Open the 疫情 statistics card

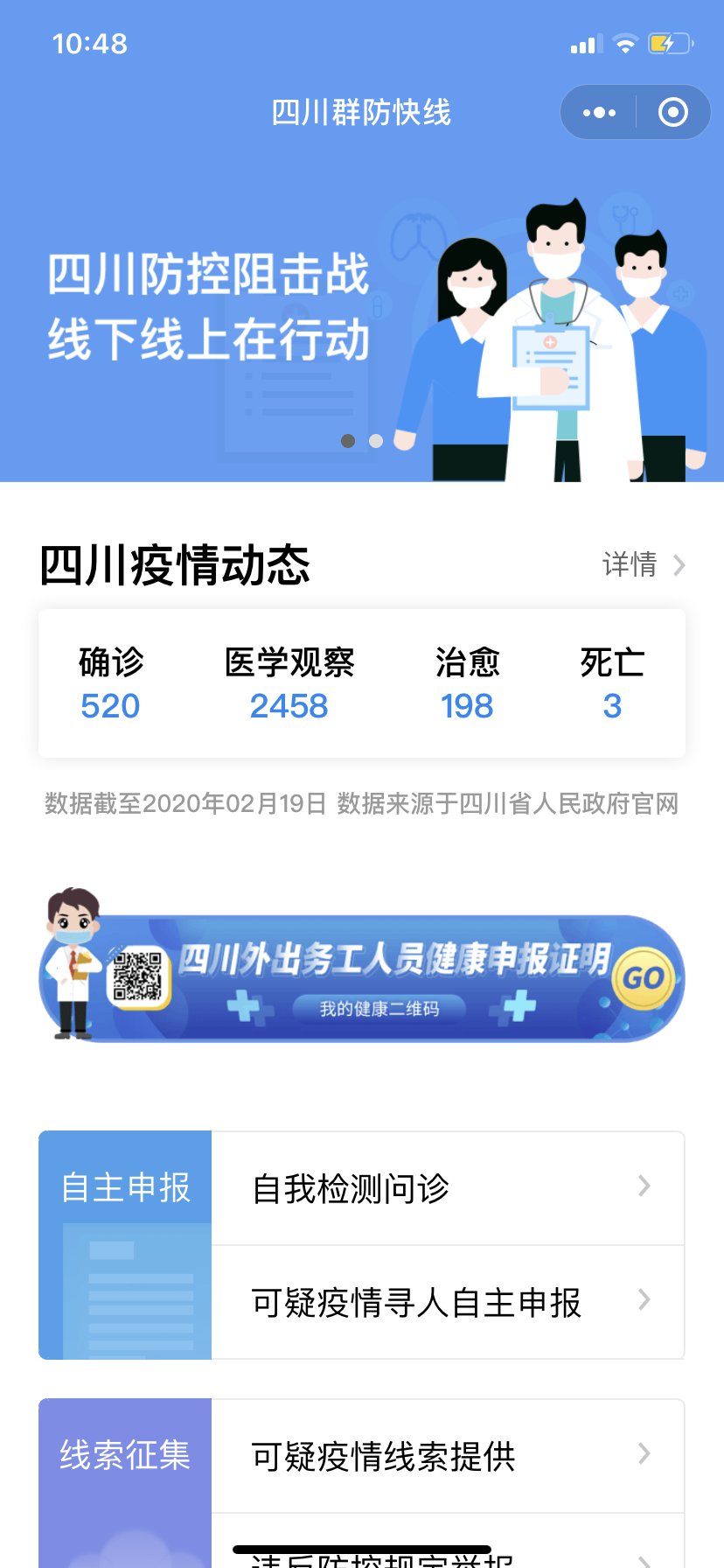pyautogui.click(x=362, y=683)
